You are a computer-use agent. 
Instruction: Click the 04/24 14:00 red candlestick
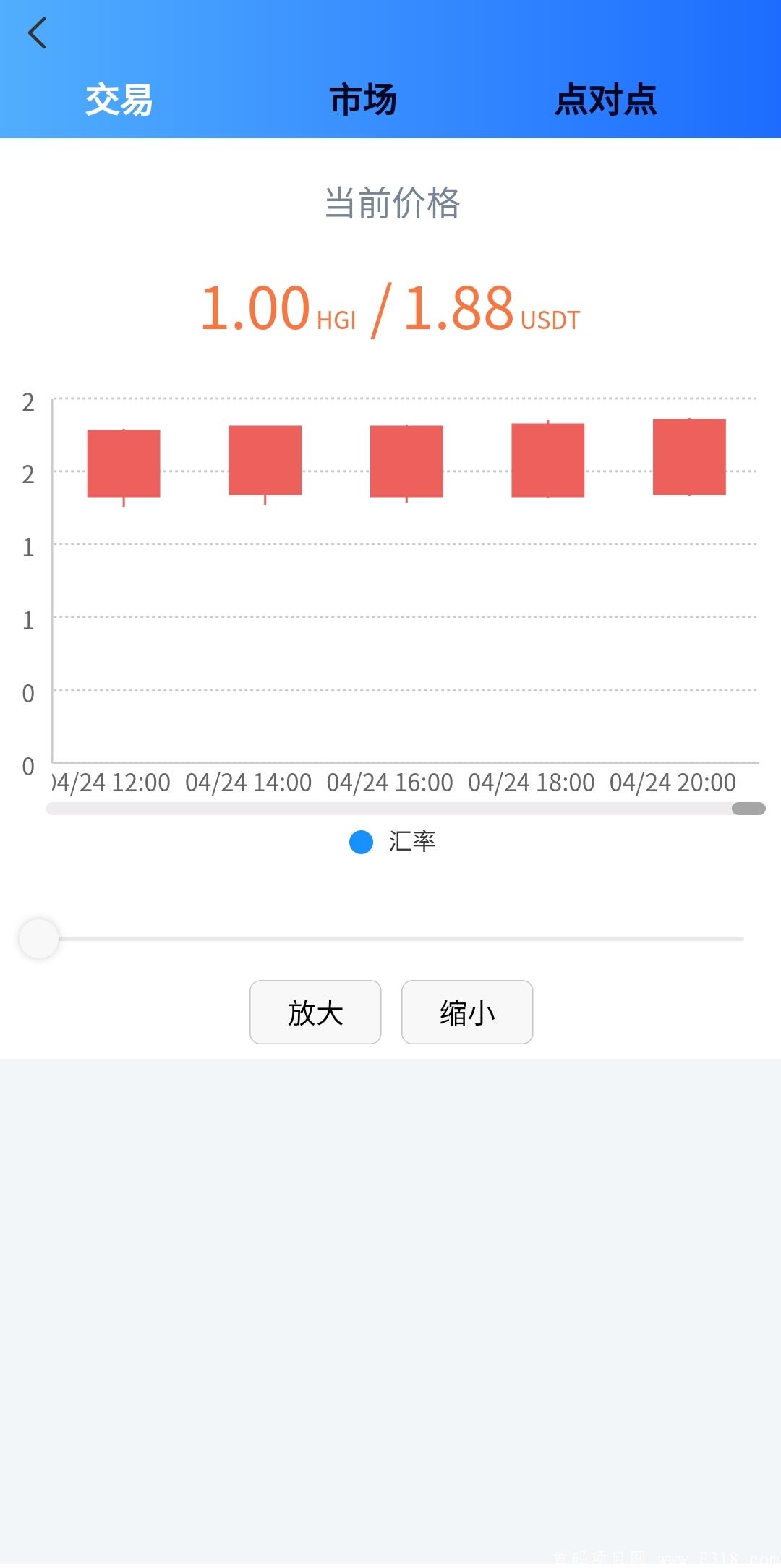click(x=265, y=463)
